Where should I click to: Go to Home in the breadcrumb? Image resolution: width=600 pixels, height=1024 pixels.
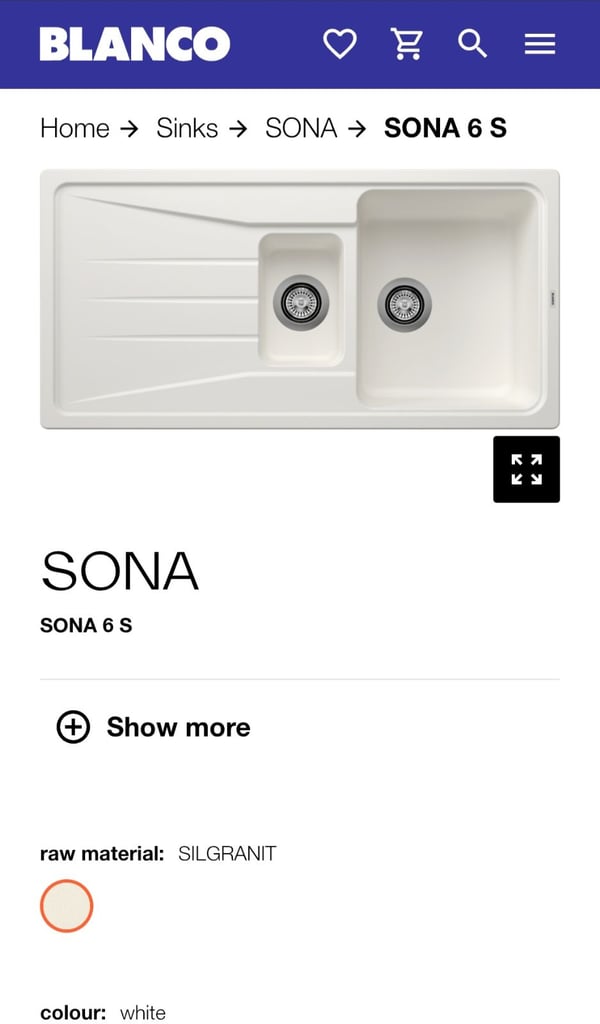click(74, 128)
